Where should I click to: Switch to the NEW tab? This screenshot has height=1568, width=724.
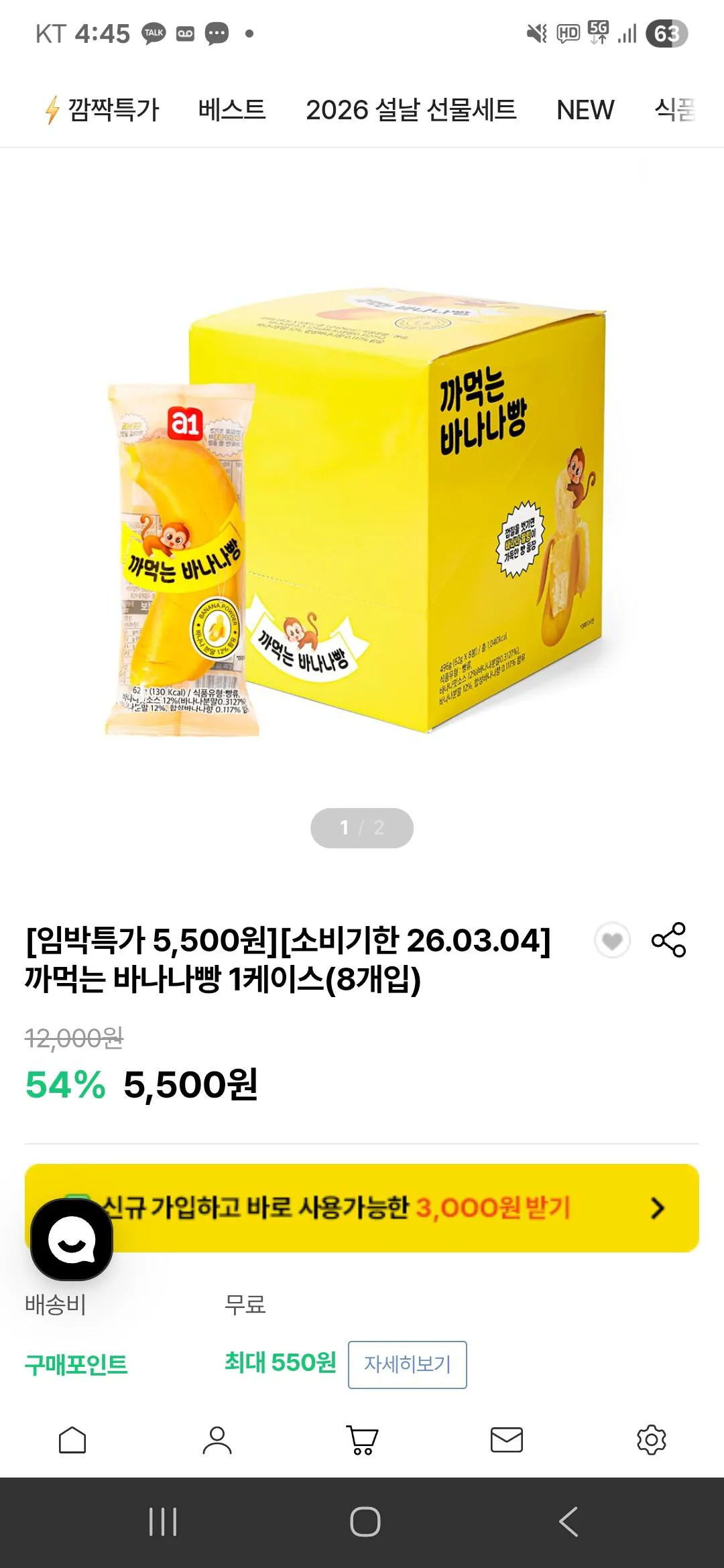tap(583, 110)
